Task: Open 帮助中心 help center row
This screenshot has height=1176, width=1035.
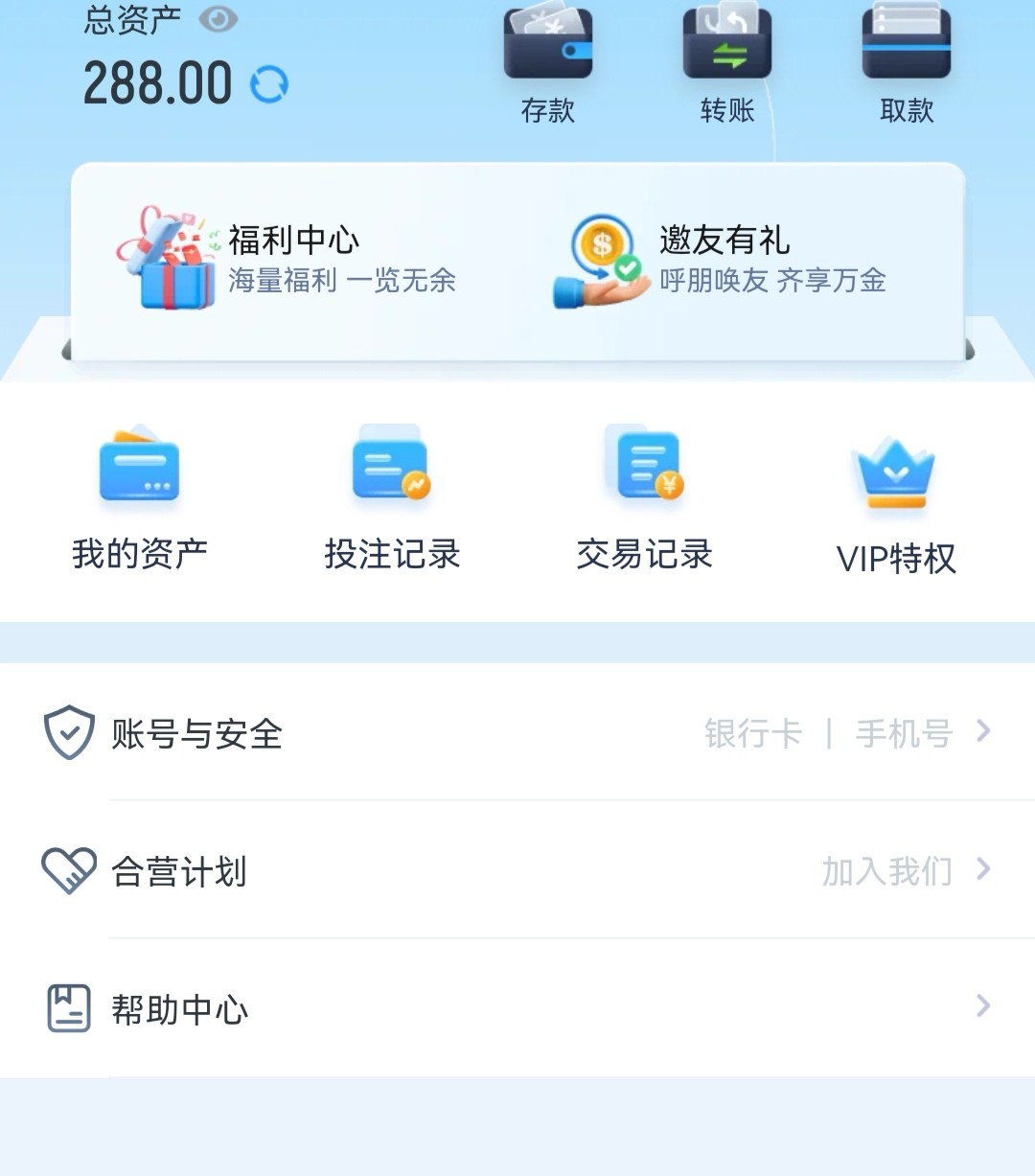Action: point(517,1008)
